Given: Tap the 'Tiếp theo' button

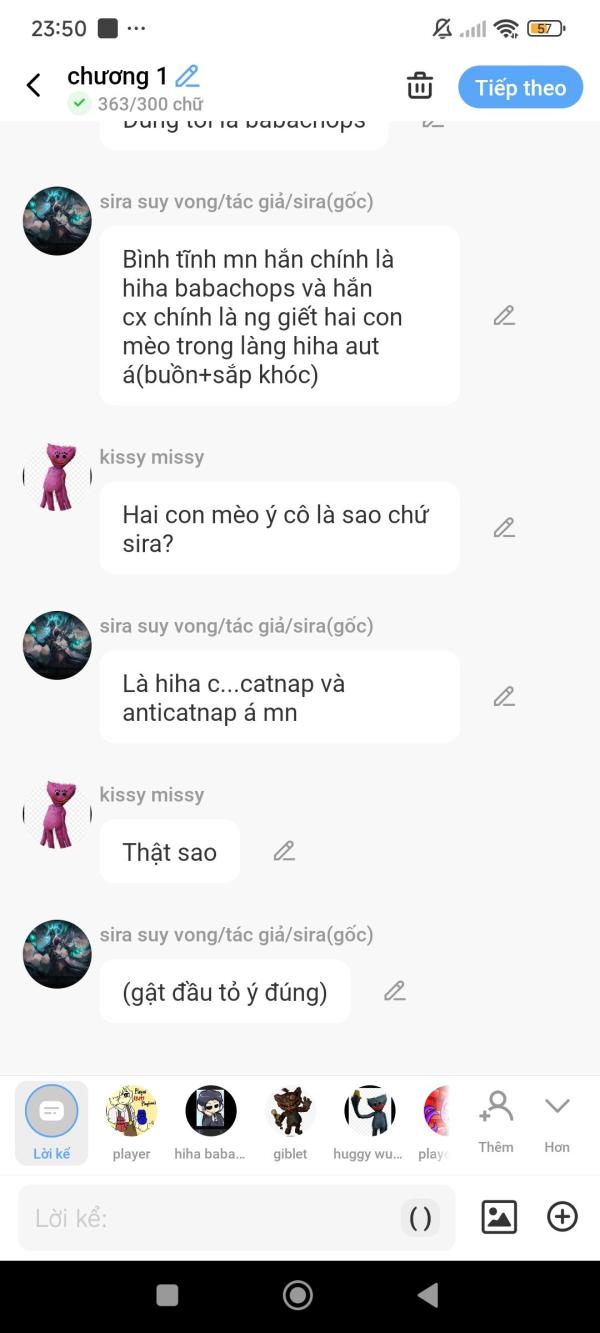Looking at the screenshot, I should pos(520,87).
